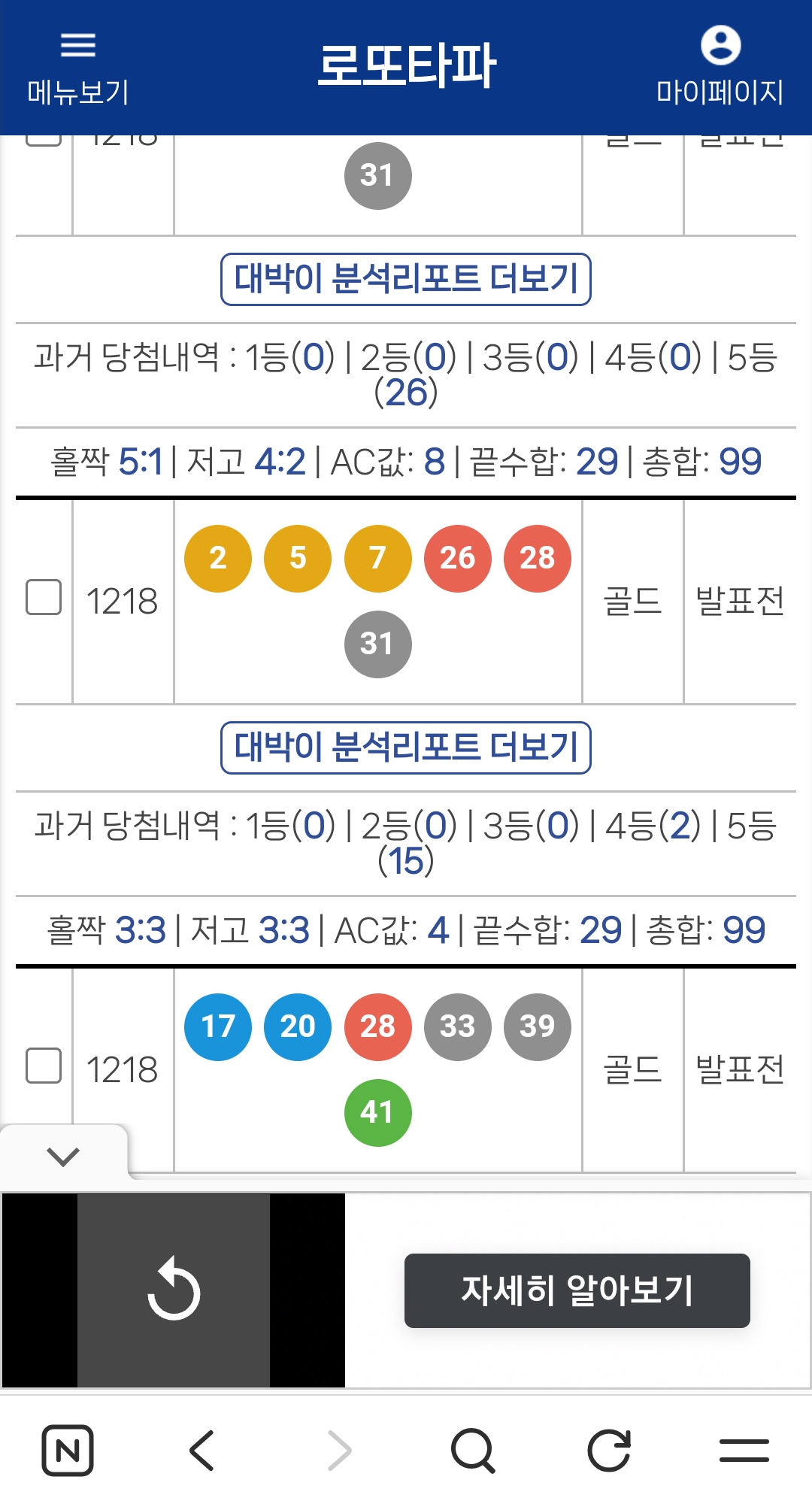This screenshot has width=812, height=1507.
Task: Replay the ad video
Action: [174, 1290]
